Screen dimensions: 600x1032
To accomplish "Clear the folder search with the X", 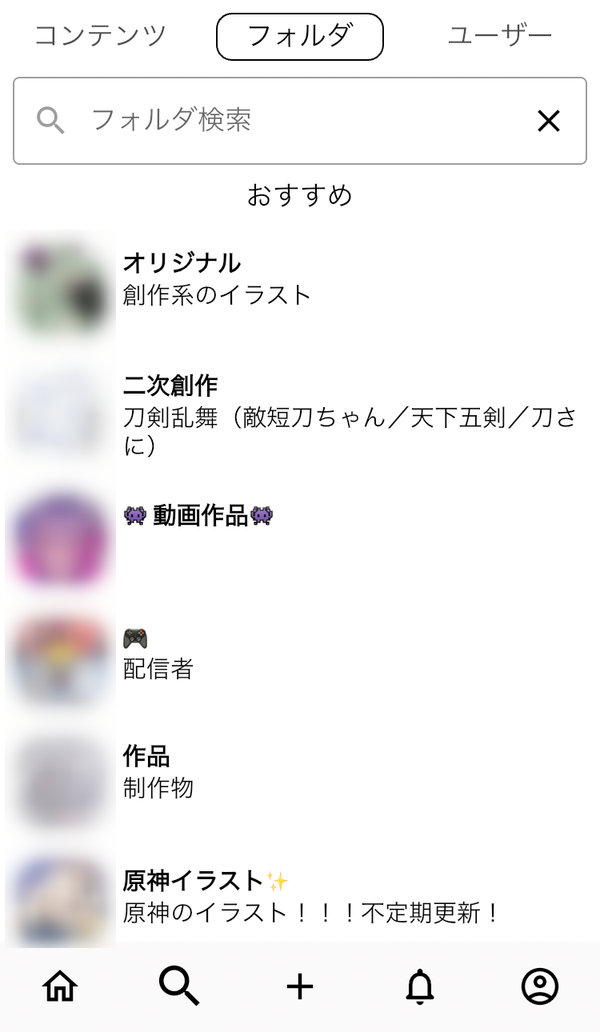I will coord(548,121).
